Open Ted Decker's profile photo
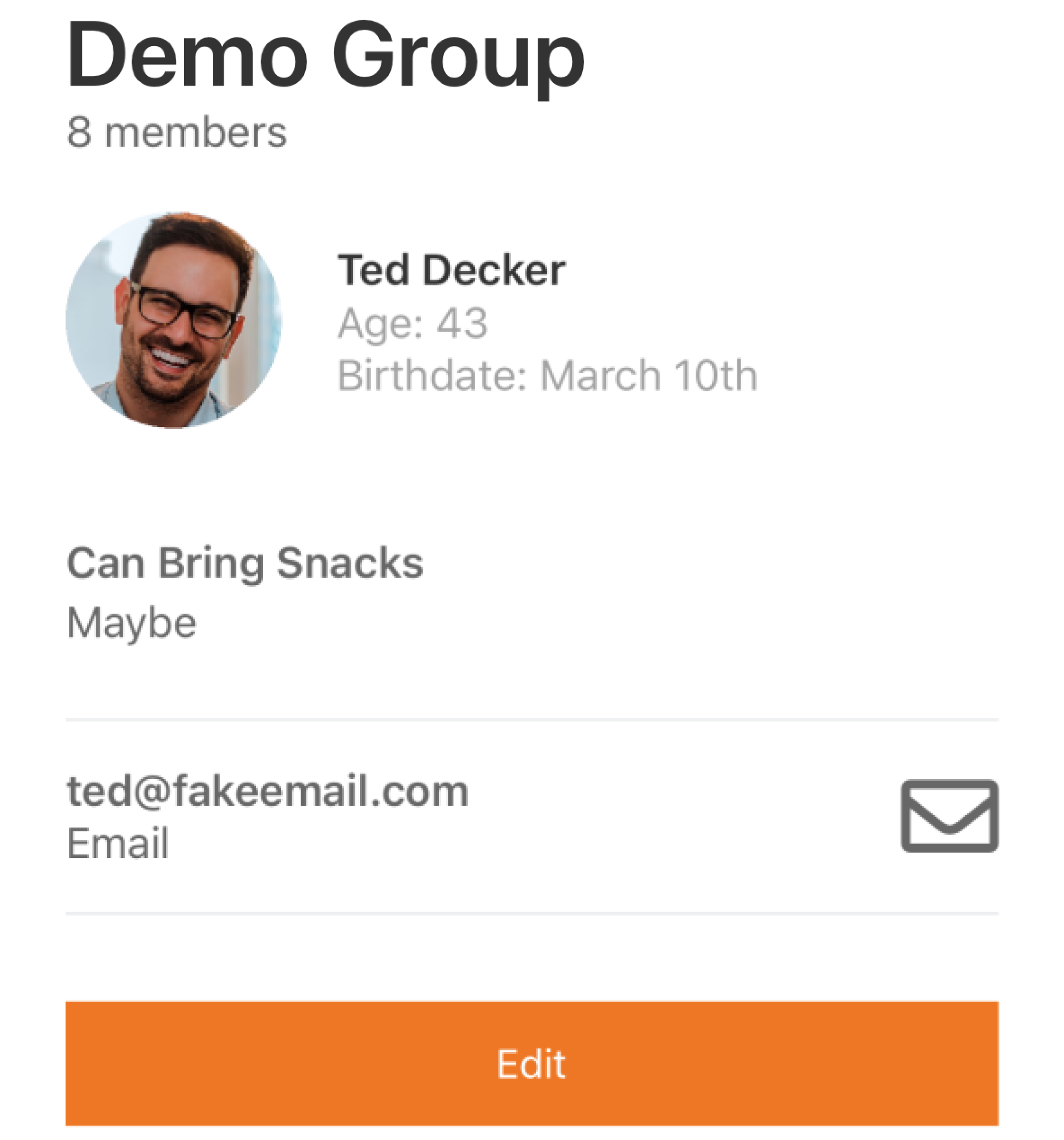The width and height of the screenshot is (1064, 1140). [174, 320]
